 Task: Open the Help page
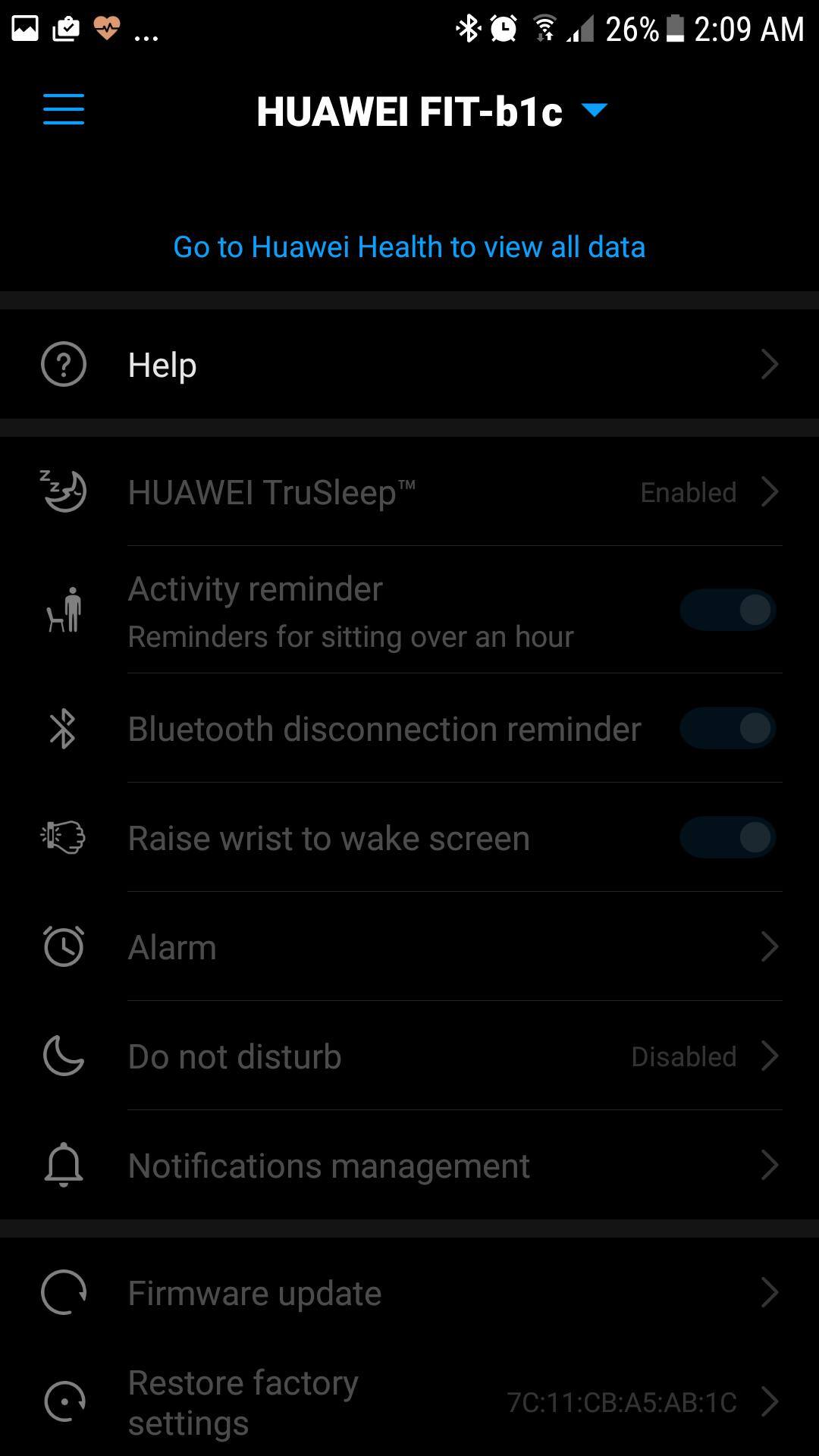(x=409, y=365)
